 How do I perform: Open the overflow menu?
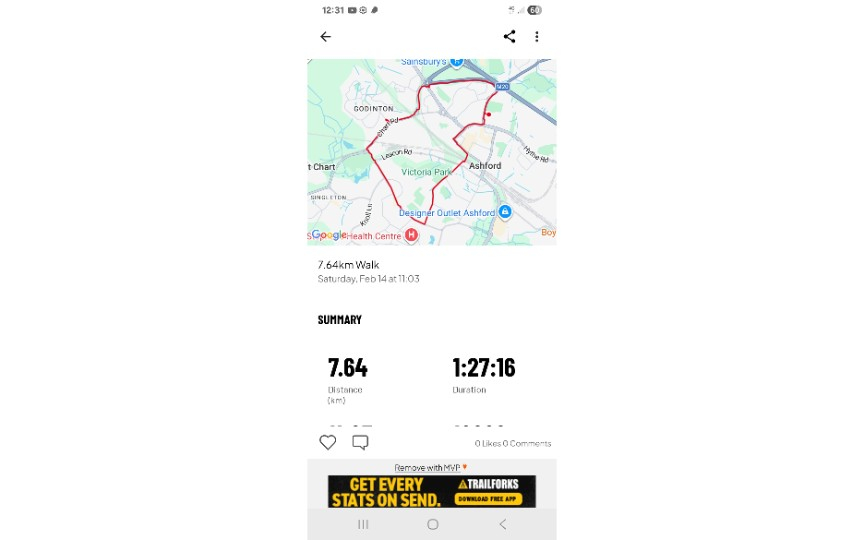tap(537, 37)
